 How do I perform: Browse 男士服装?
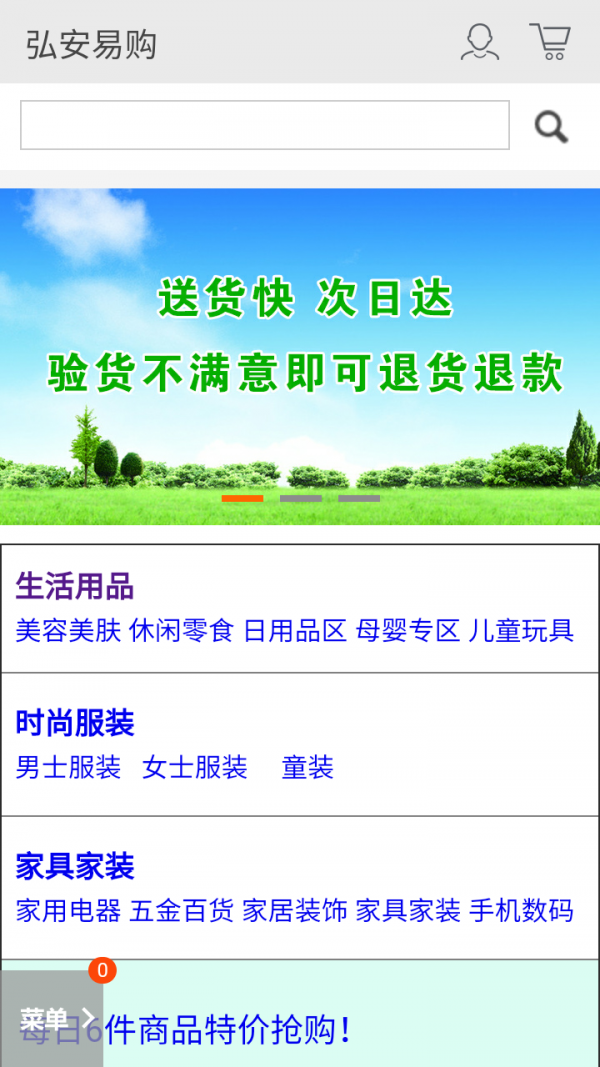pos(68,768)
